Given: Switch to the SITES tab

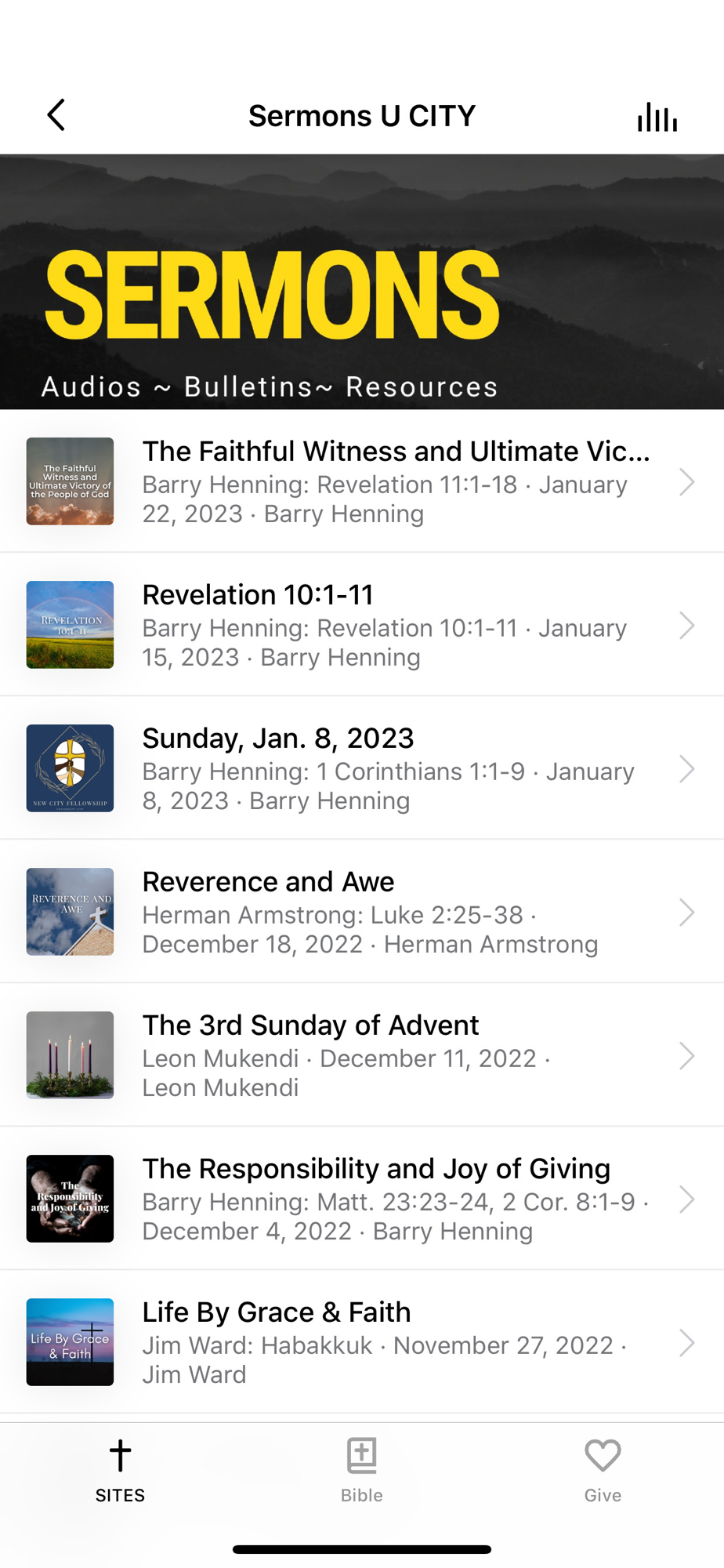Looking at the screenshot, I should point(120,1471).
